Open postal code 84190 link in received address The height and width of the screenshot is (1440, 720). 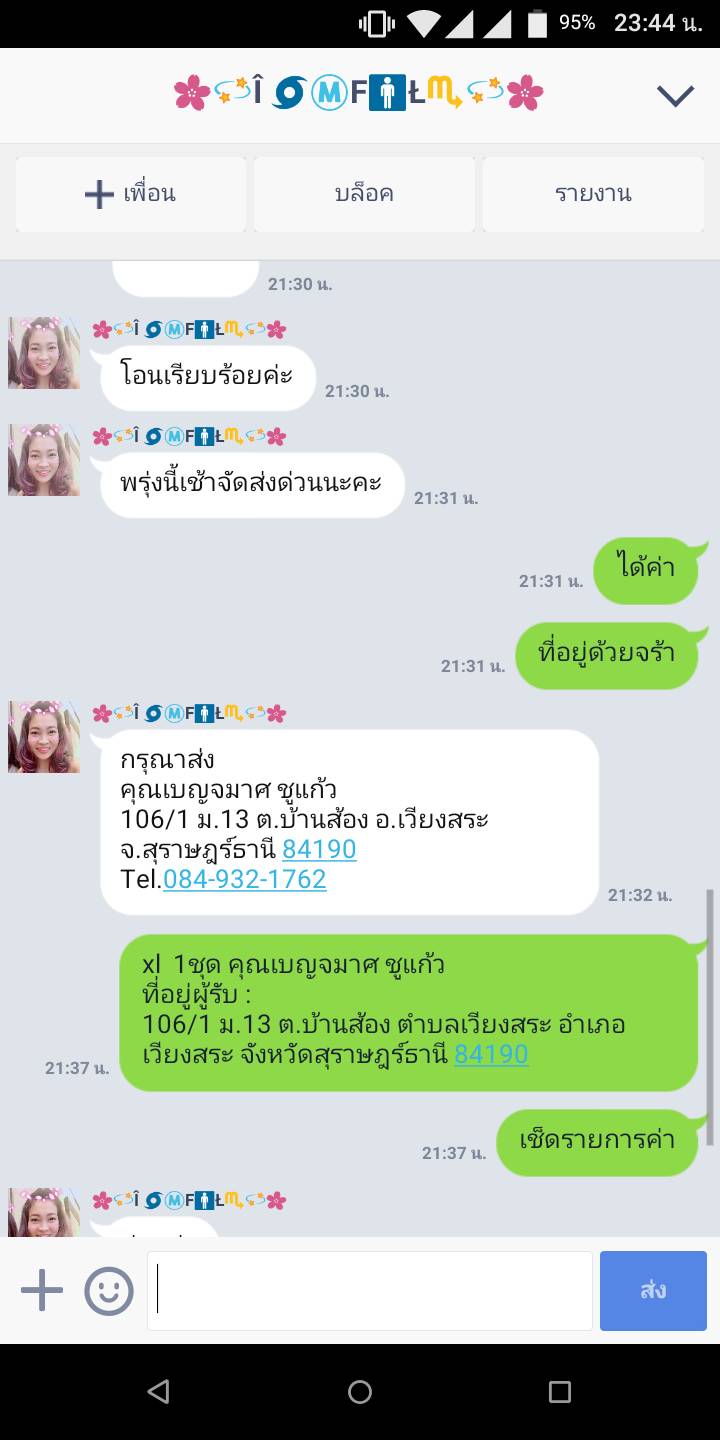(319, 850)
